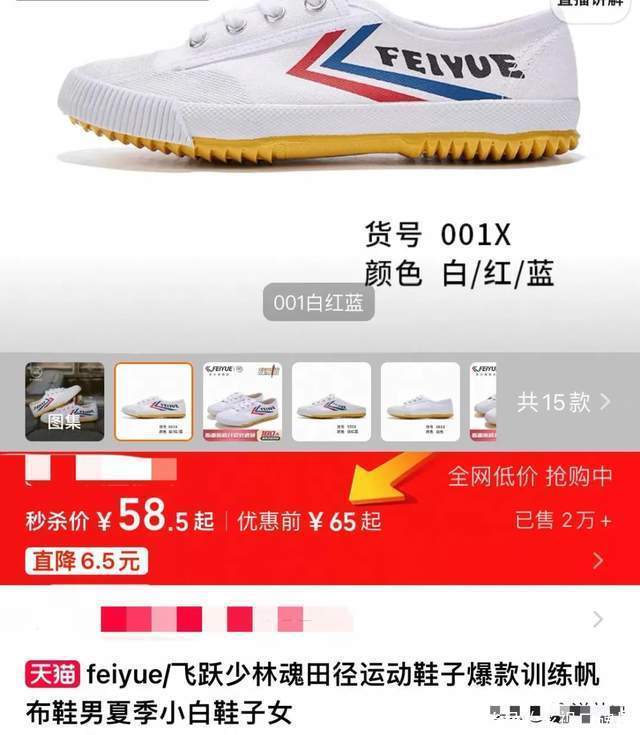Viewport: 640px width, 735px height.
Task: Open the 秒杀价 price banner details
Action: tap(598, 560)
